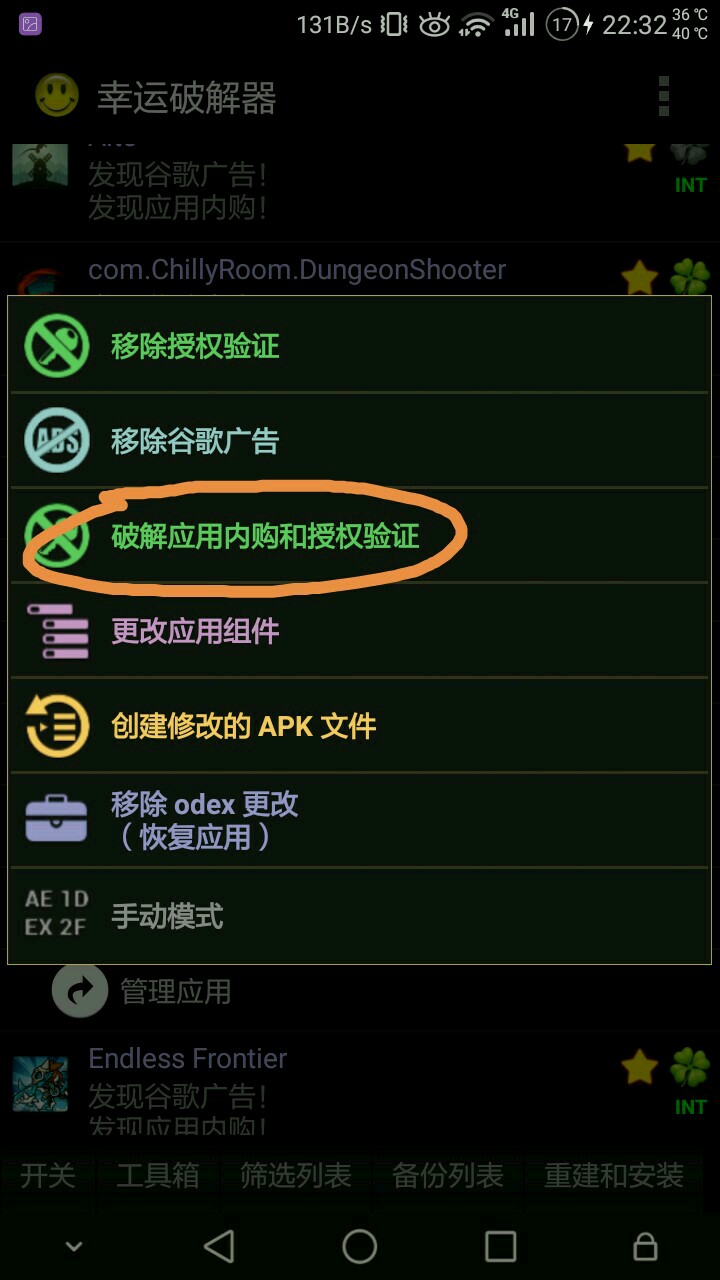Open the overflow menu in app bar

[663, 97]
